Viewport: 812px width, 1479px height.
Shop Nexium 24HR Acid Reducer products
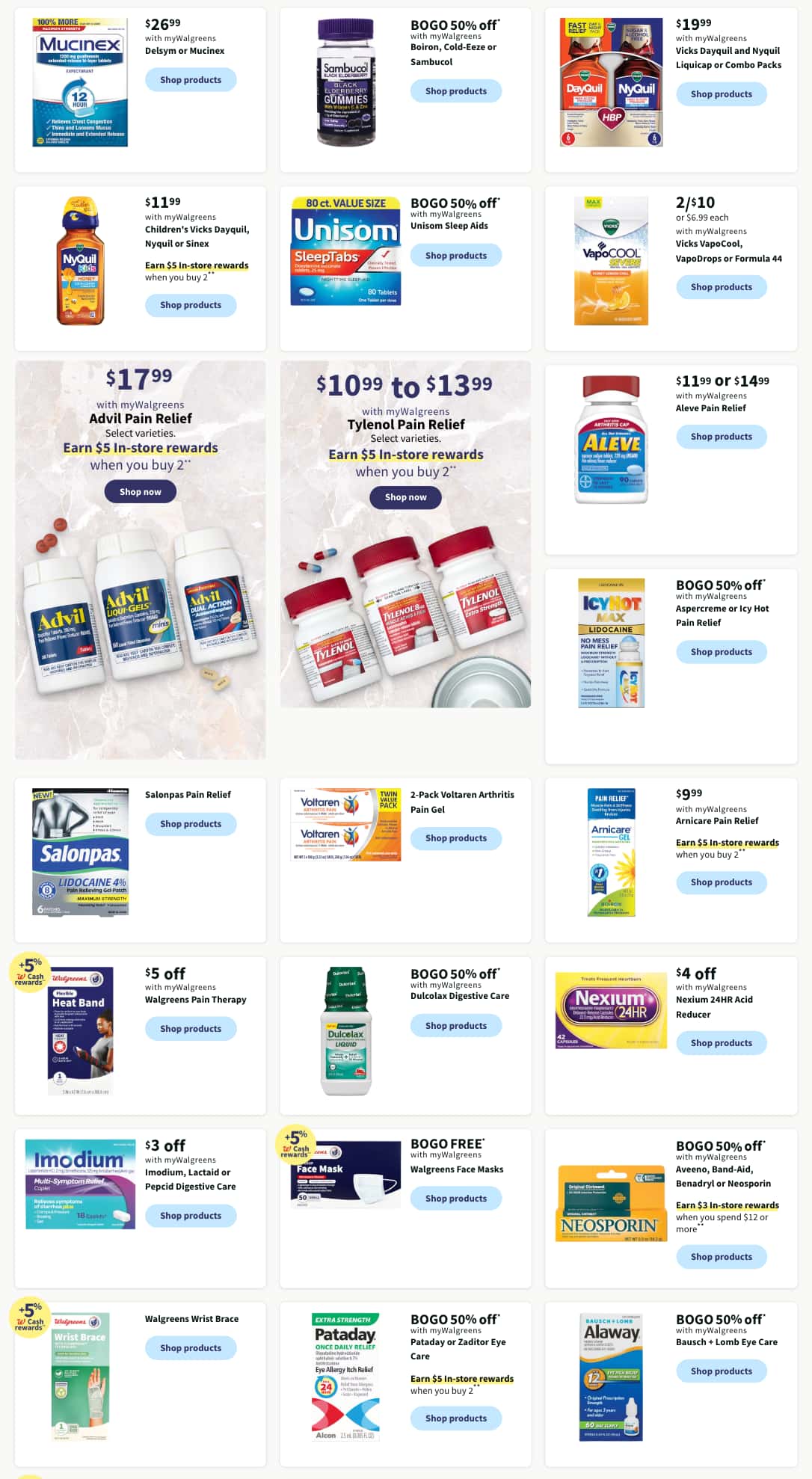(x=722, y=1043)
